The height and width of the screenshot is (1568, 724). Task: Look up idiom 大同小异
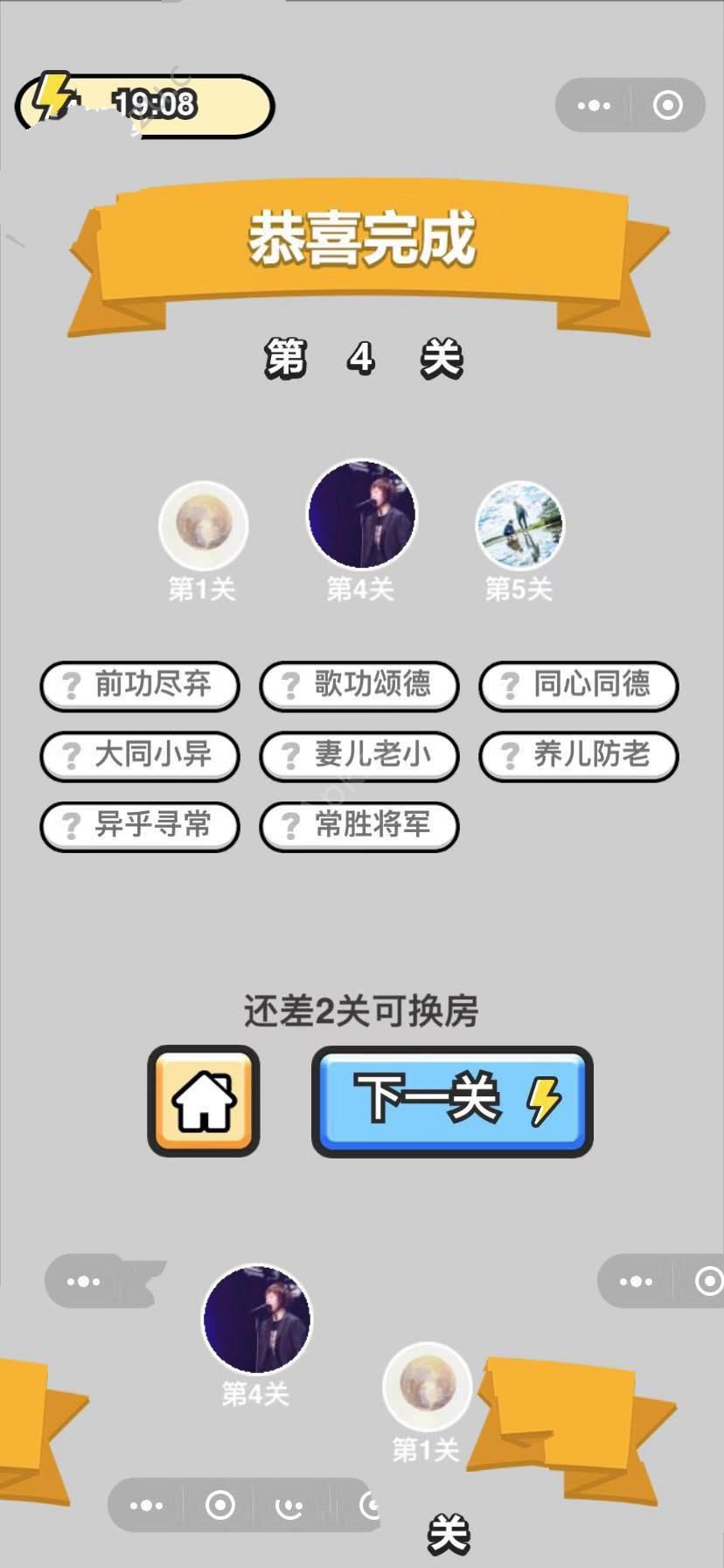[140, 755]
